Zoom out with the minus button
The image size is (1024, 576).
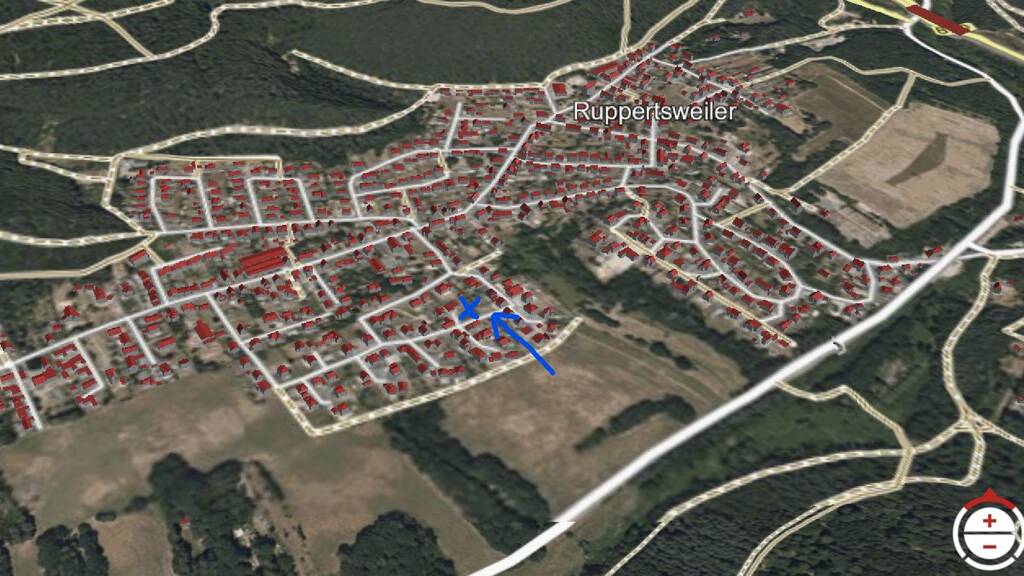point(990,547)
